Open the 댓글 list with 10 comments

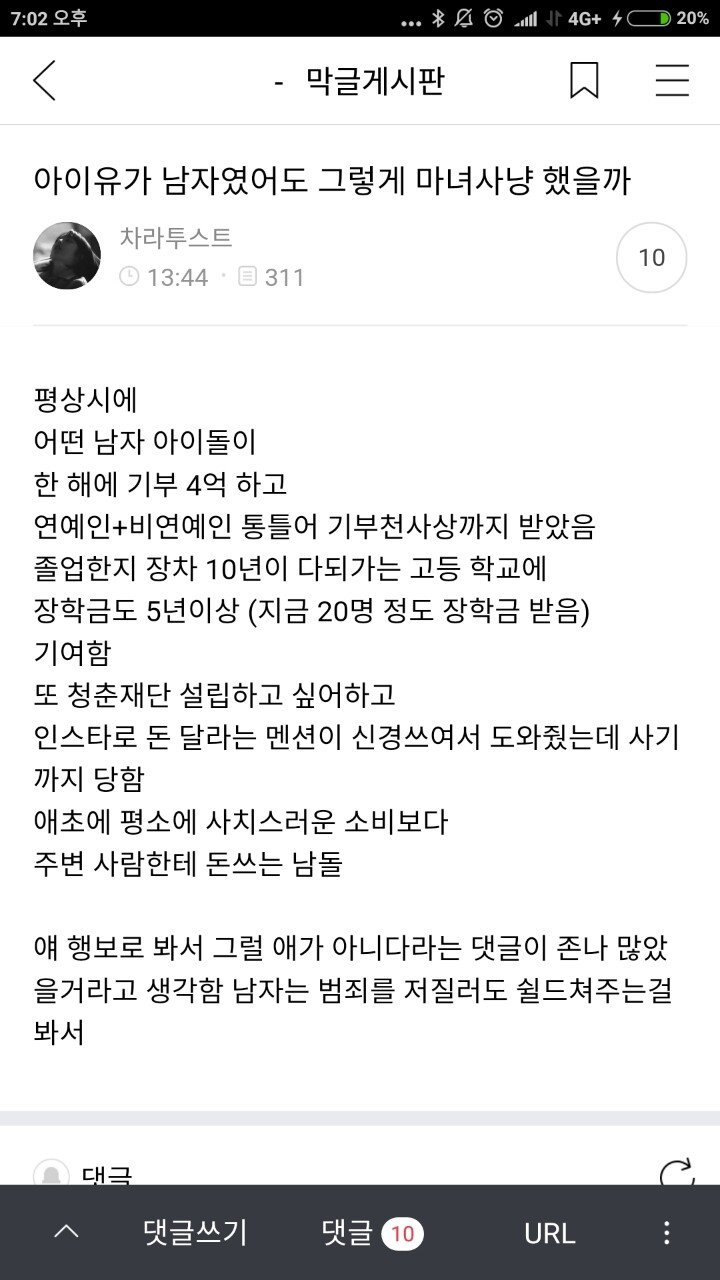[x=372, y=1233]
